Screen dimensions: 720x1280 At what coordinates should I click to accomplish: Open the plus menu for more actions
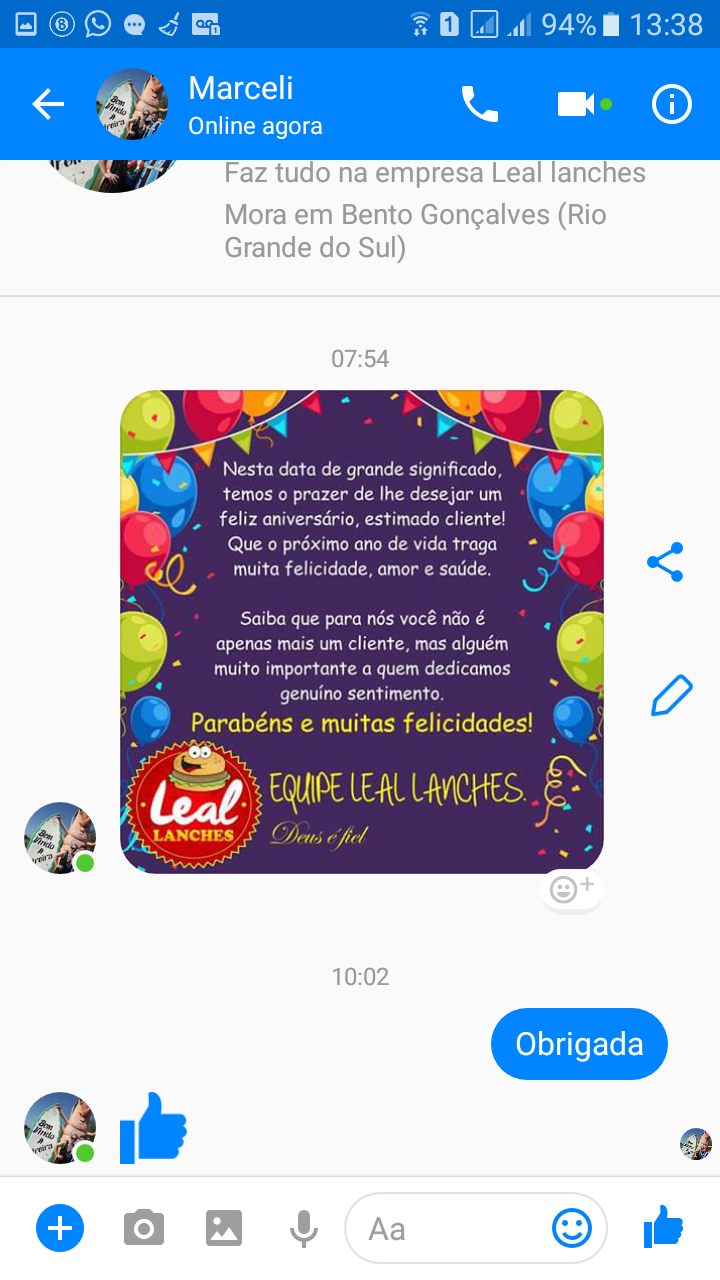60,1228
